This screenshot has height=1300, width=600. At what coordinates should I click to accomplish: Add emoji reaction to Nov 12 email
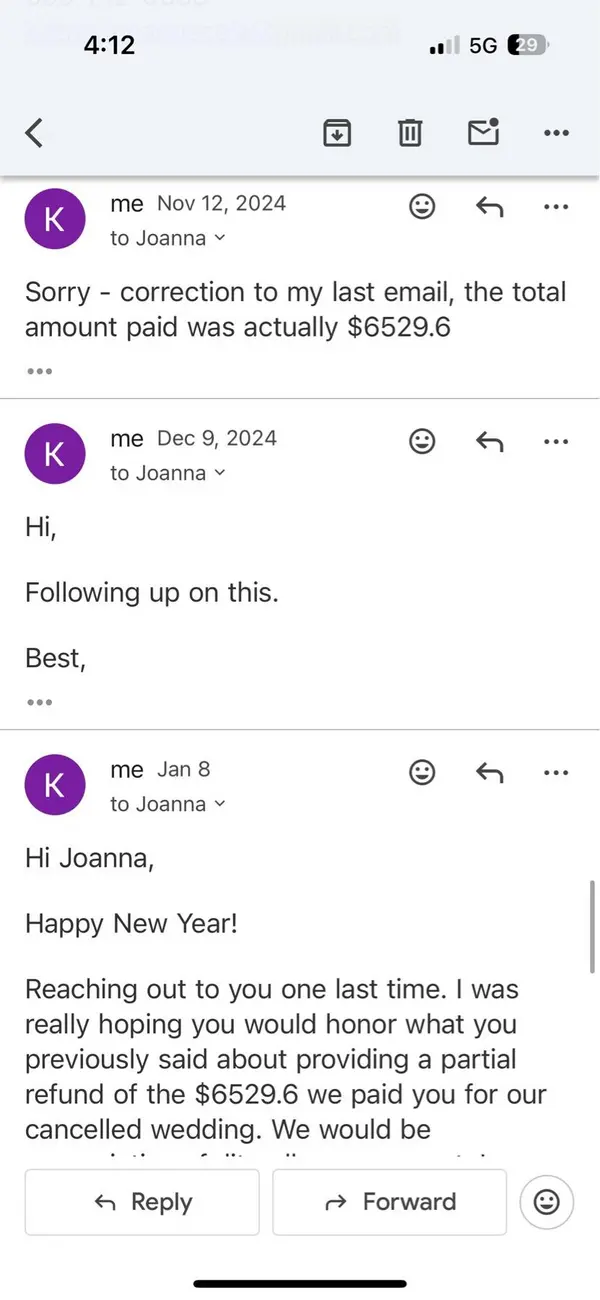423,207
